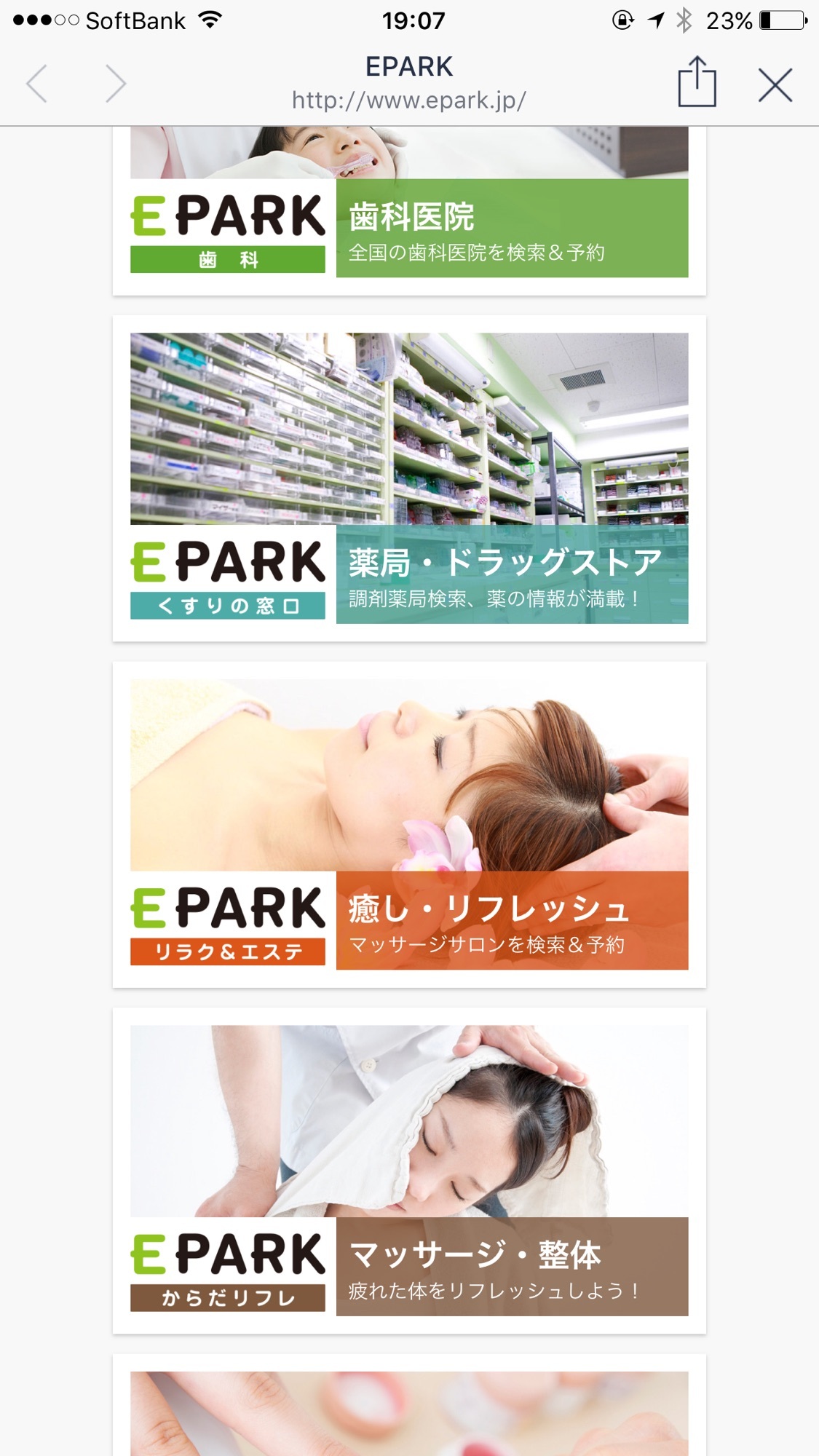819x1456 pixels.
Task: Open the partially visible card at the bottom
Action: [x=409, y=1406]
